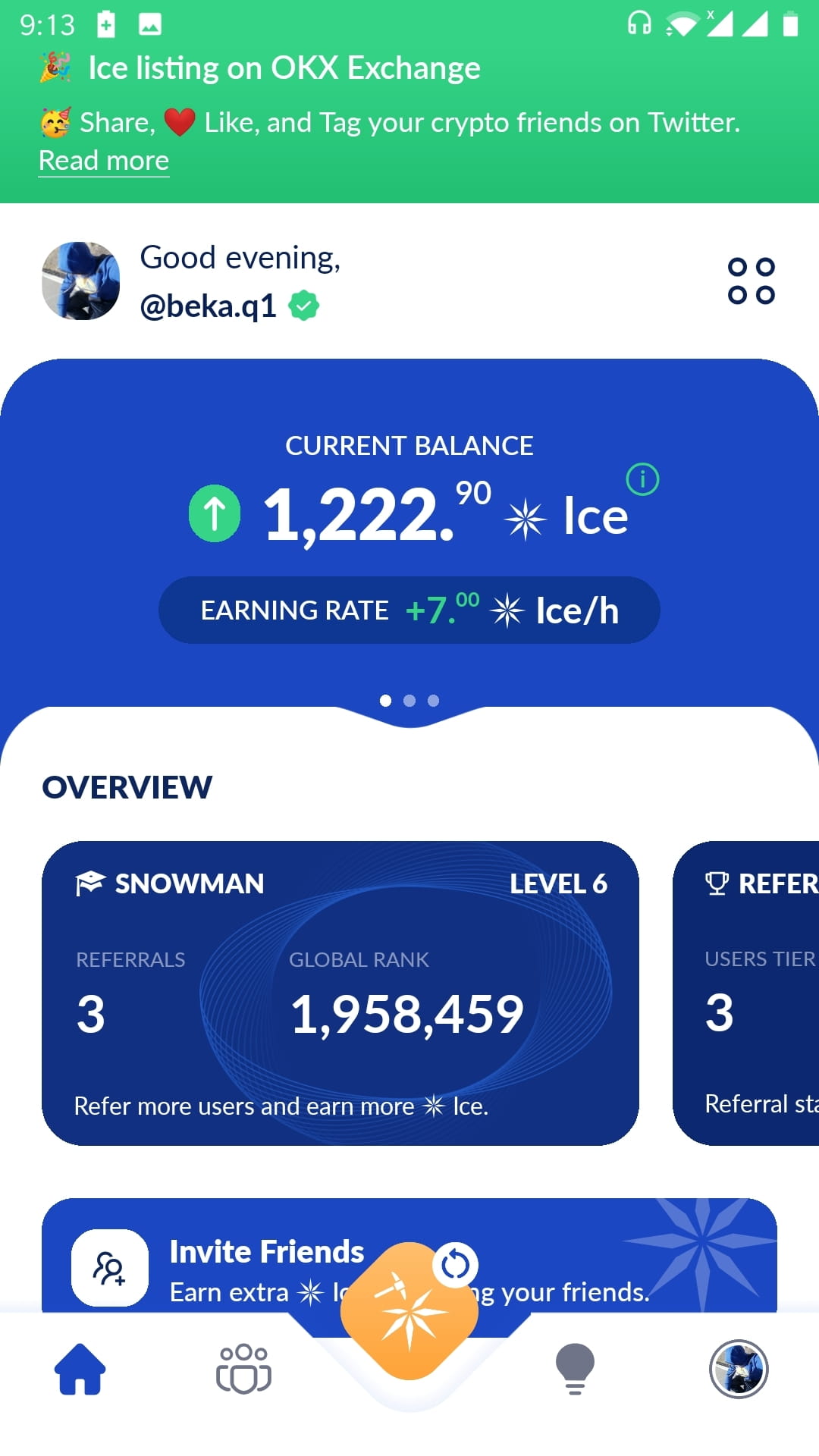Open the lightbulb ideas section

tap(573, 1370)
